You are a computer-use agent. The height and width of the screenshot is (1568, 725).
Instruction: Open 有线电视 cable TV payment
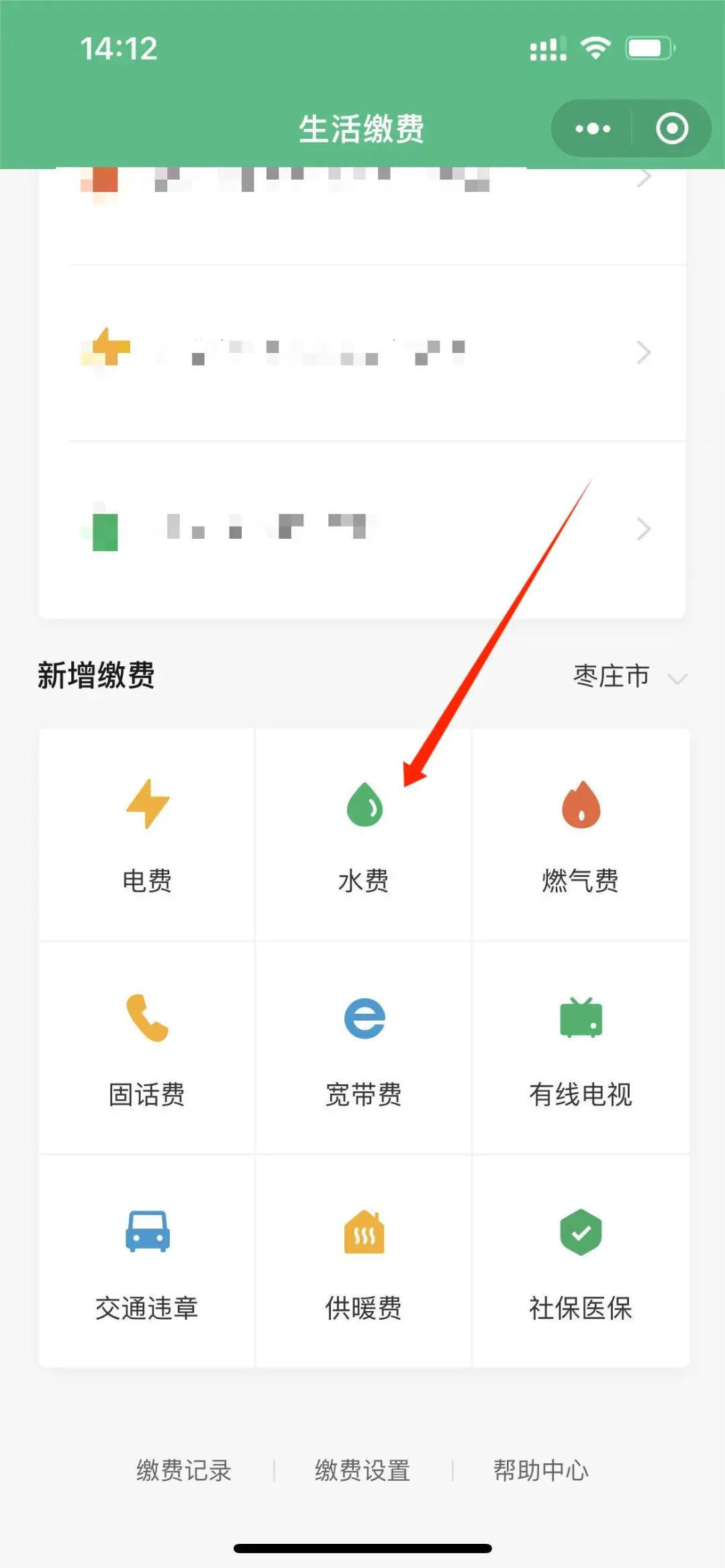[x=580, y=1048]
